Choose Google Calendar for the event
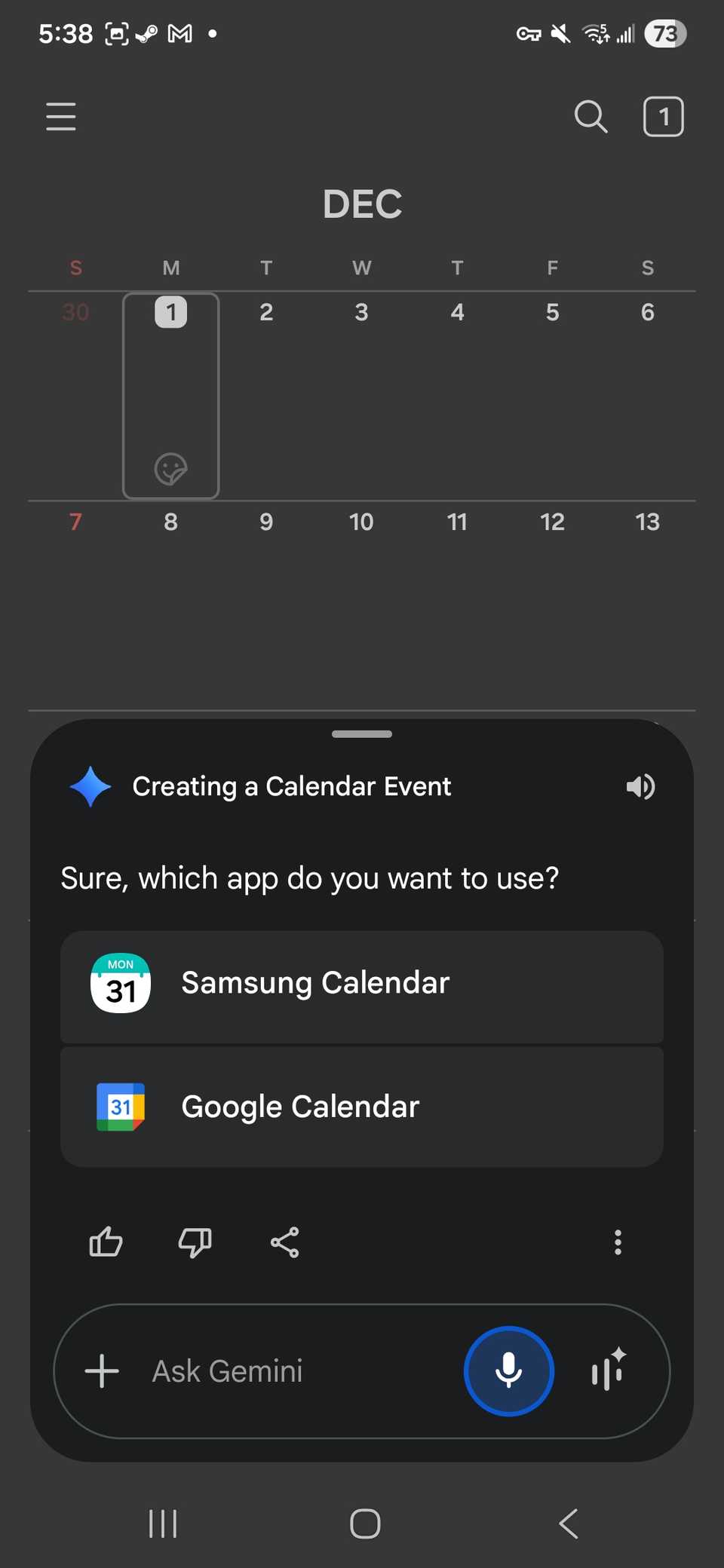 click(362, 1106)
